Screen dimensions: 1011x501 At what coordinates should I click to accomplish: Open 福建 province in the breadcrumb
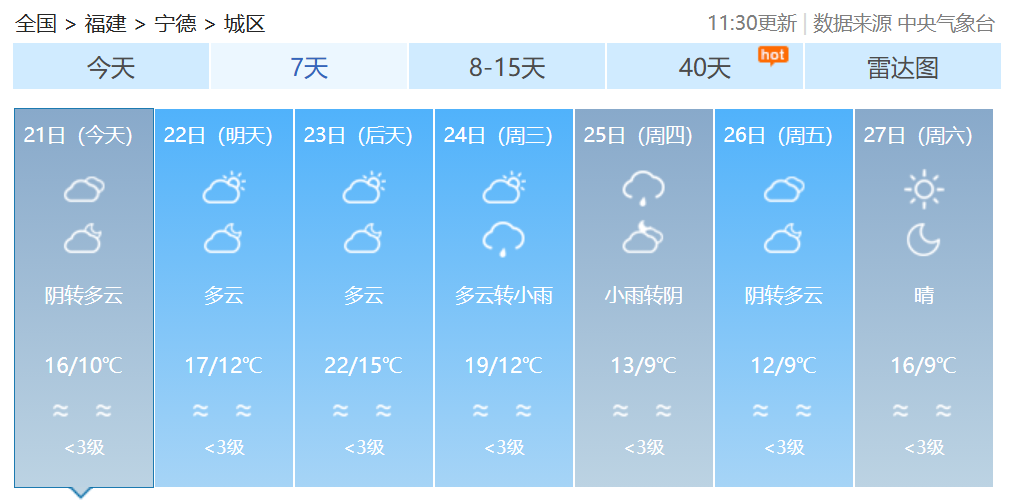tap(105, 23)
